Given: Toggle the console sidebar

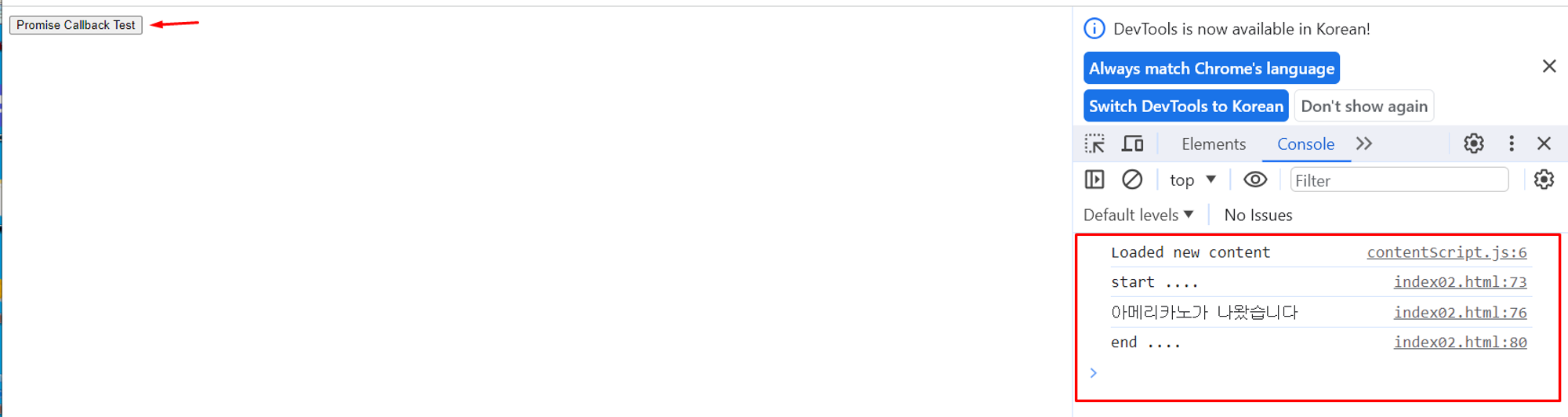Looking at the screenshot, I should [x=1094, y=179].
